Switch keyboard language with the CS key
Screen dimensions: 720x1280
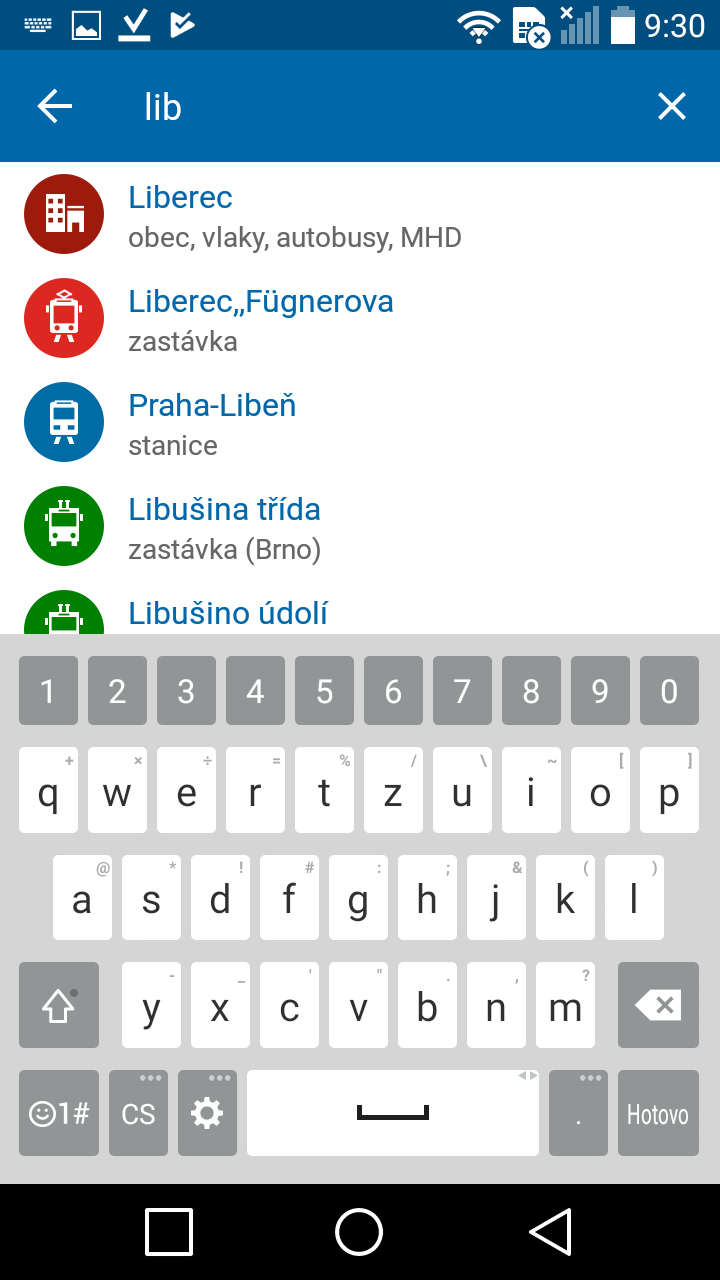point(138,1113)
